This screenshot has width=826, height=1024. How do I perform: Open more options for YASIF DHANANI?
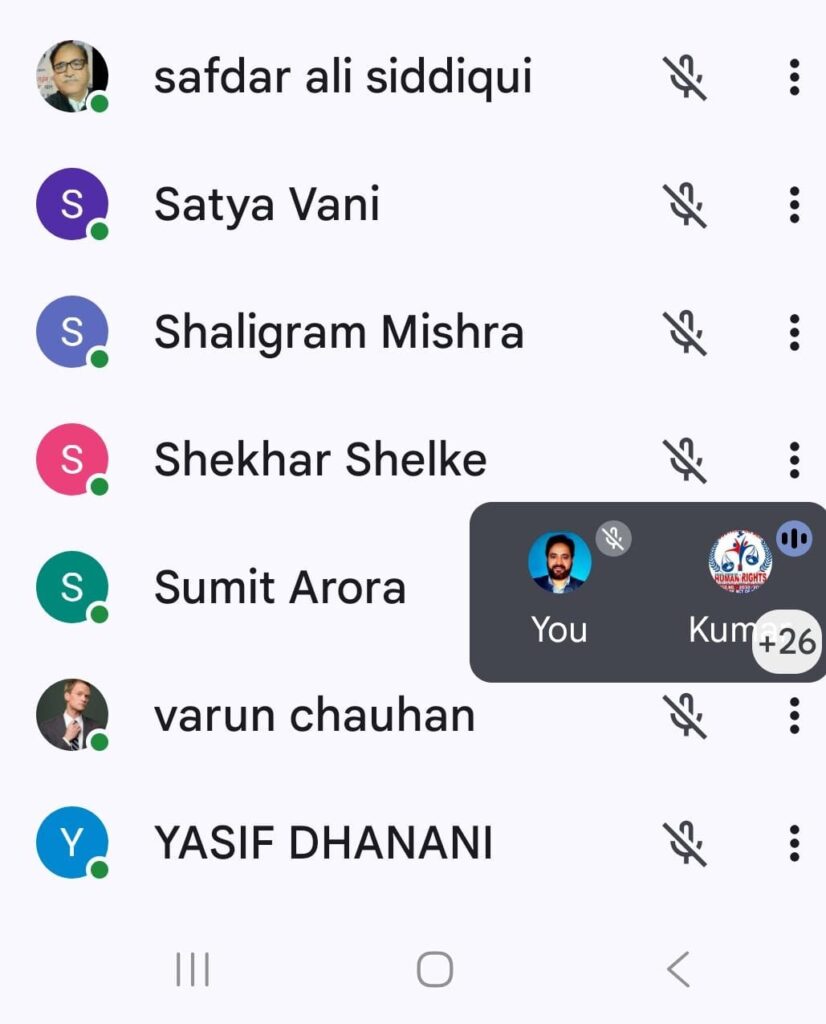[x=794, y=844]
